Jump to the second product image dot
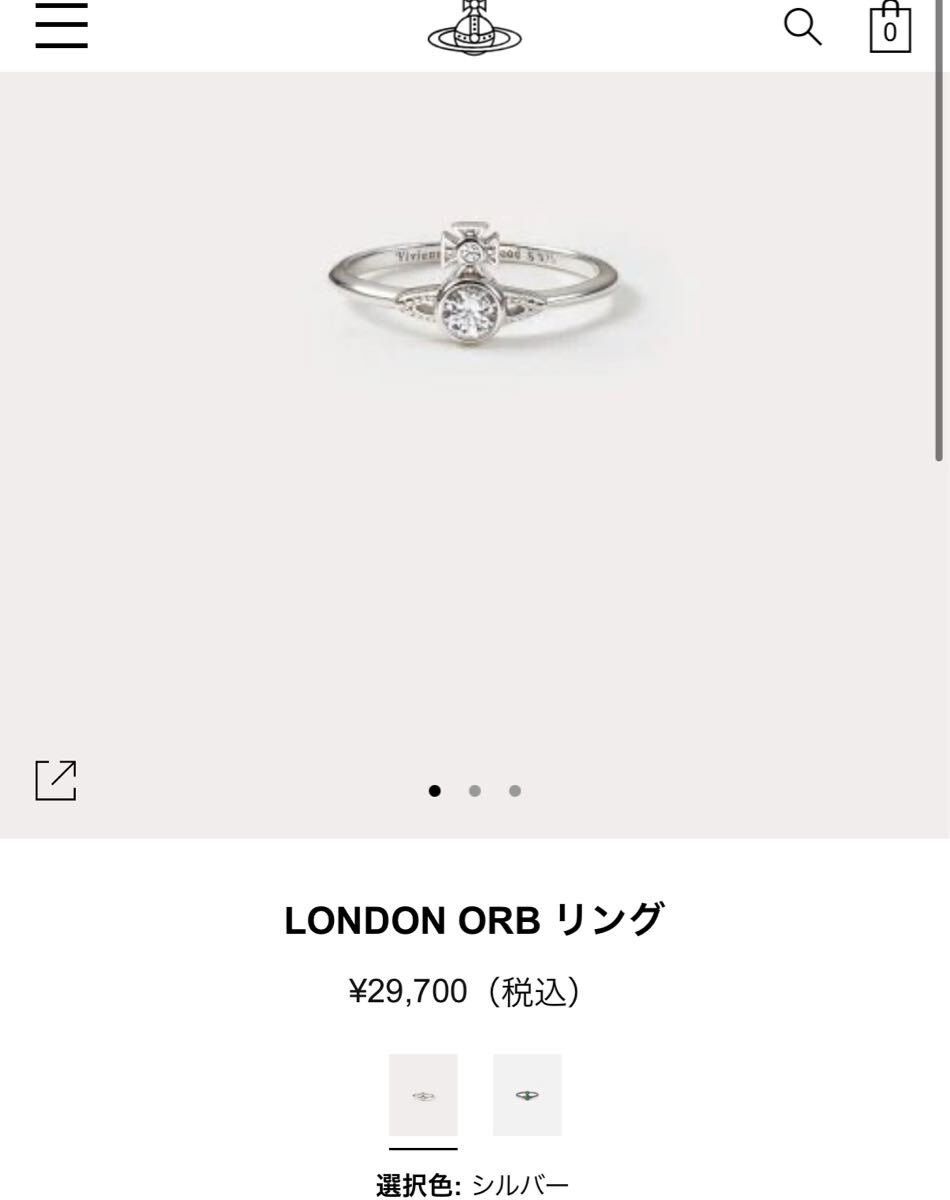Screen dimensions: 950x1200 [x=475, y=791]
